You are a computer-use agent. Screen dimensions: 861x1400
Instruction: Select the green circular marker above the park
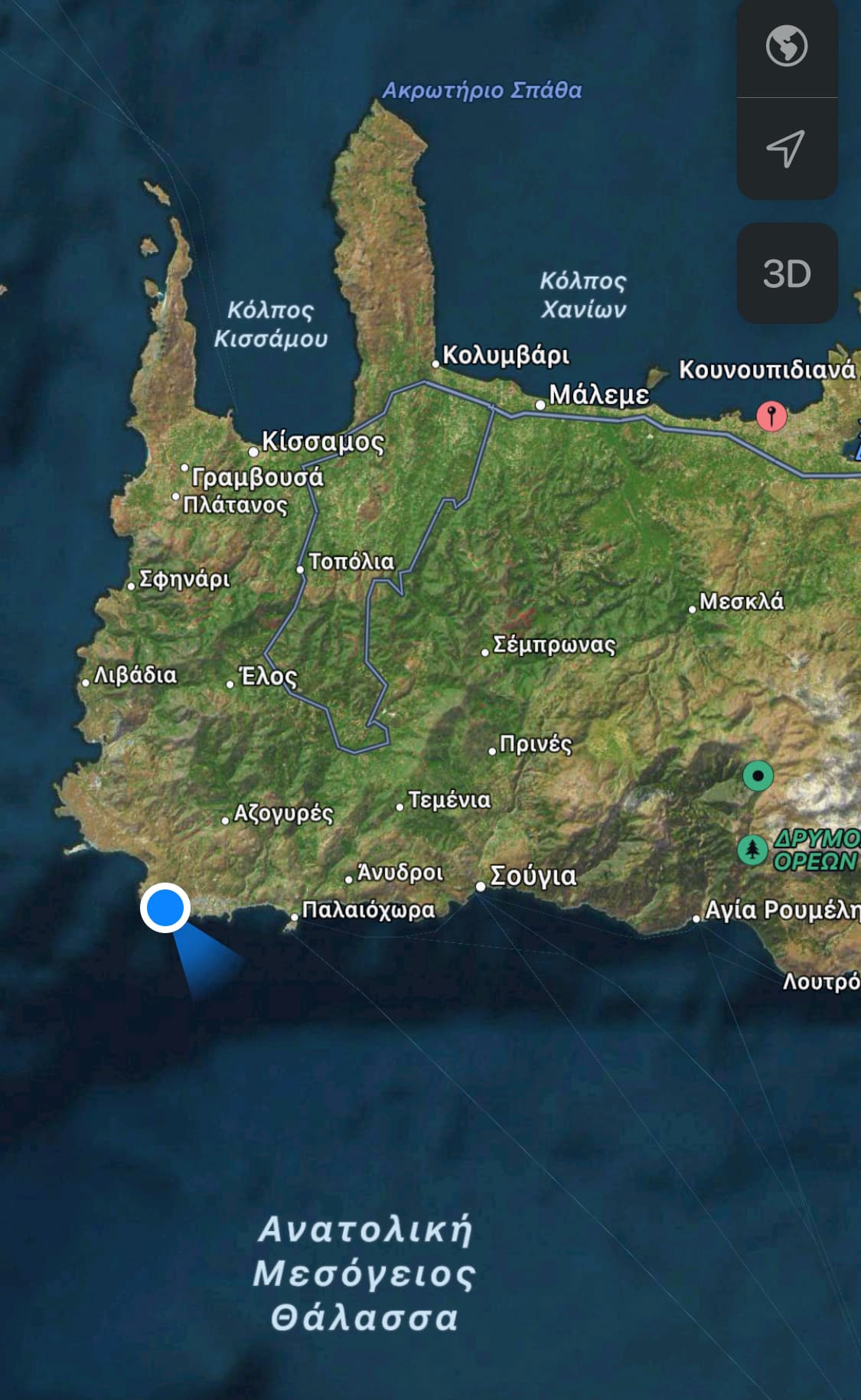tap(758, 776)
